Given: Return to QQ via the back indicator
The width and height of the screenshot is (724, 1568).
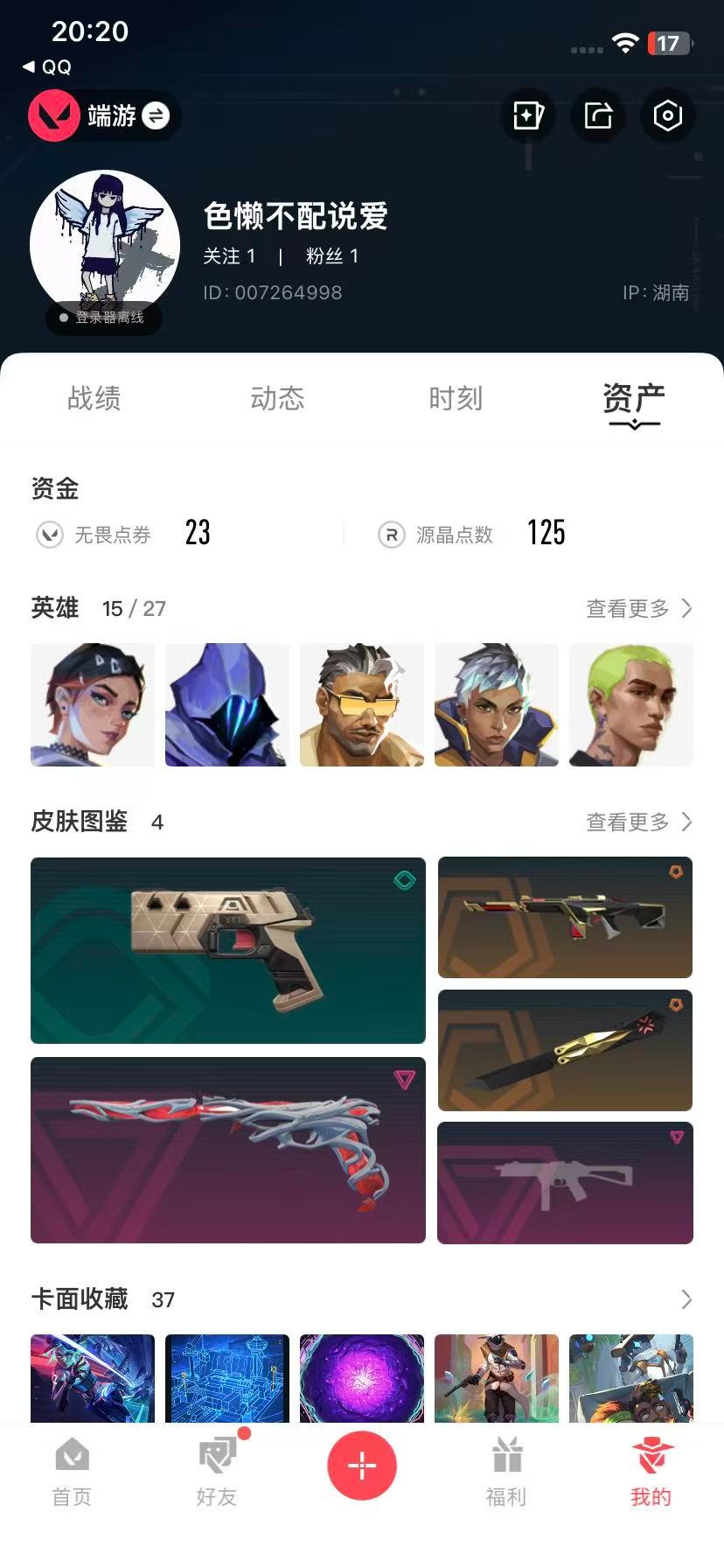Looking at the screenshot, I should tap(47, 66).
